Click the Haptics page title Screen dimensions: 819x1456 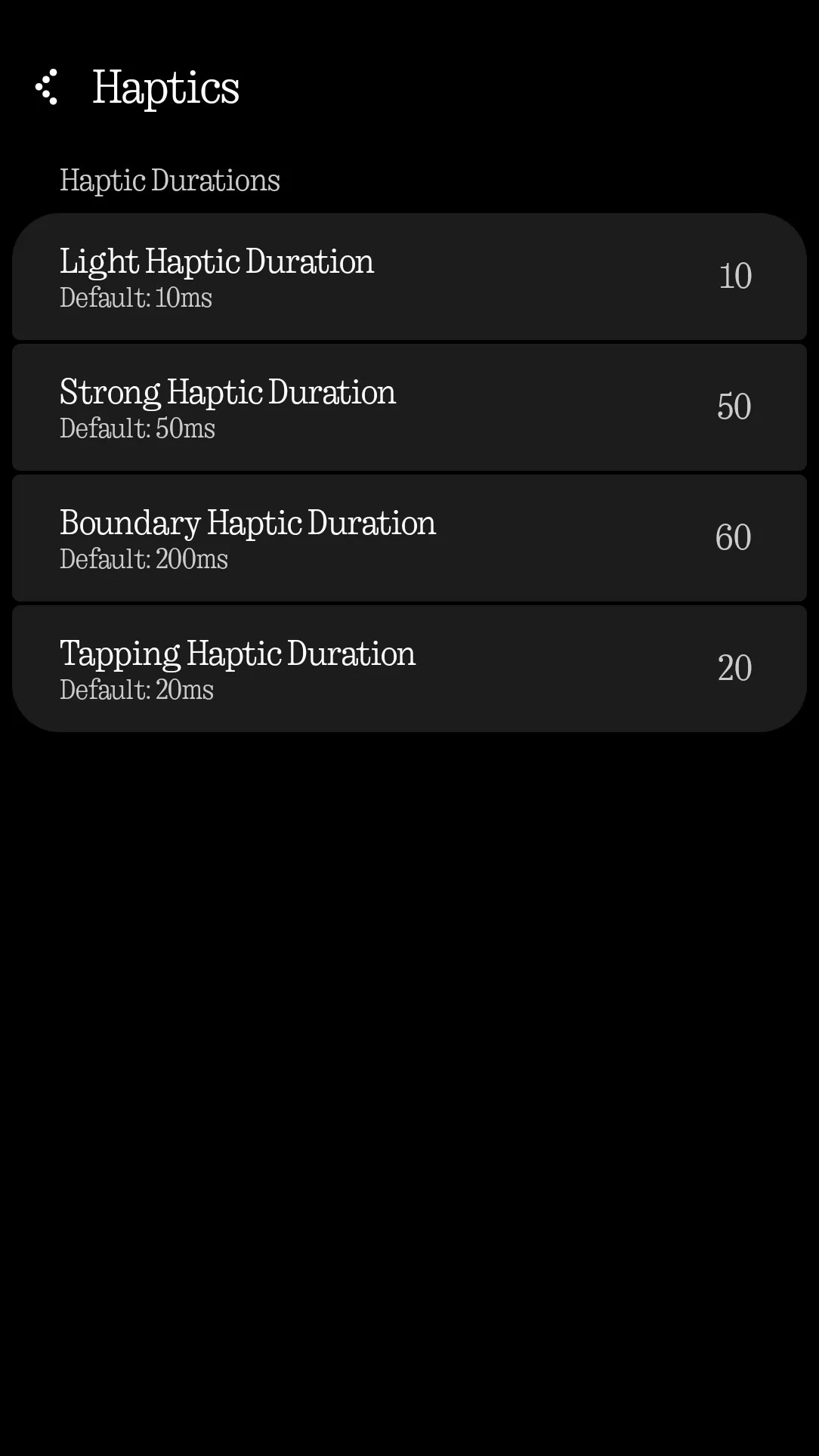click(166, 87)
